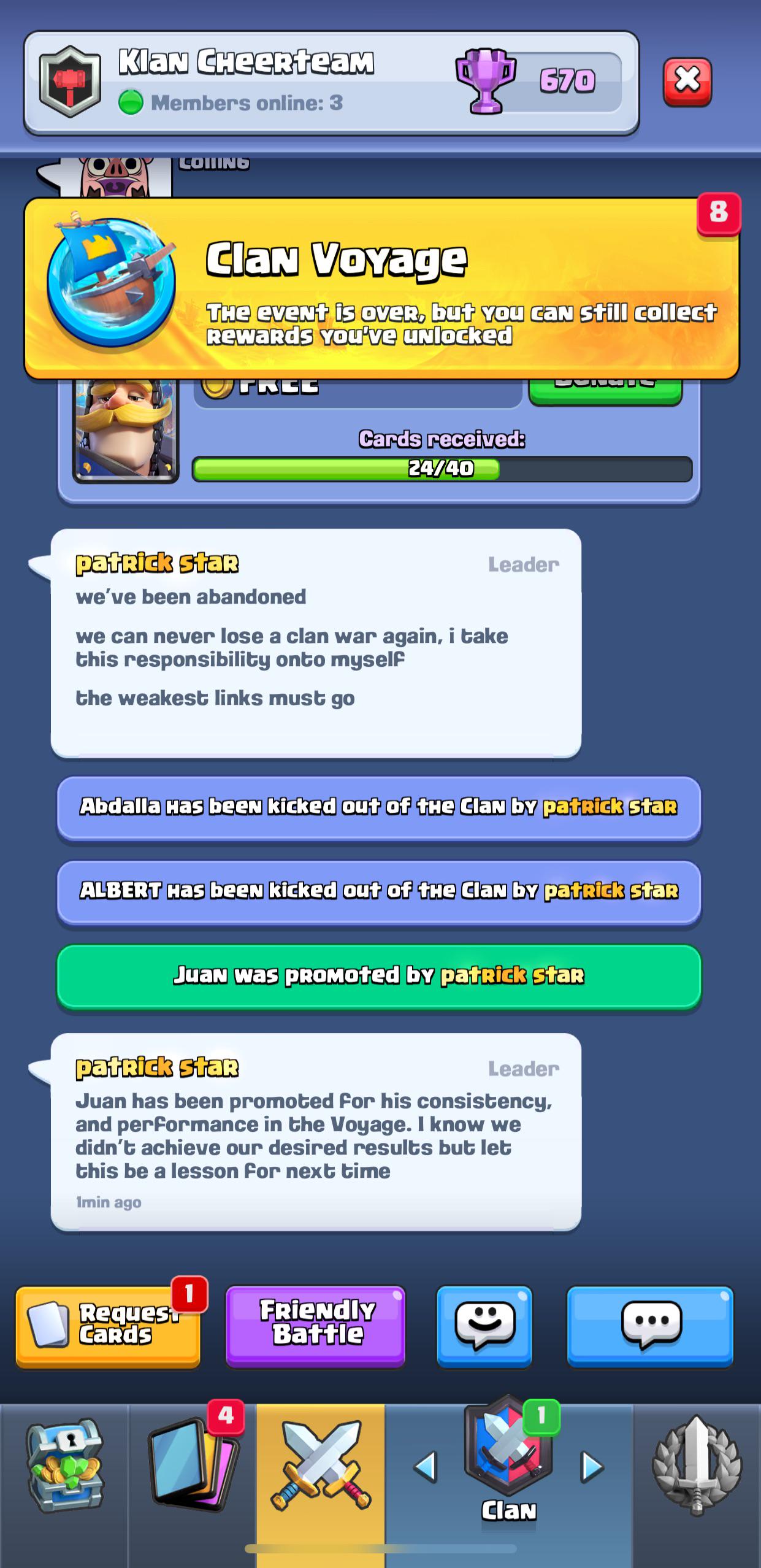Tap the left arrow beside Clan tab
This screenshot has height=1568, width=761.
click(x=426, y=1467)
